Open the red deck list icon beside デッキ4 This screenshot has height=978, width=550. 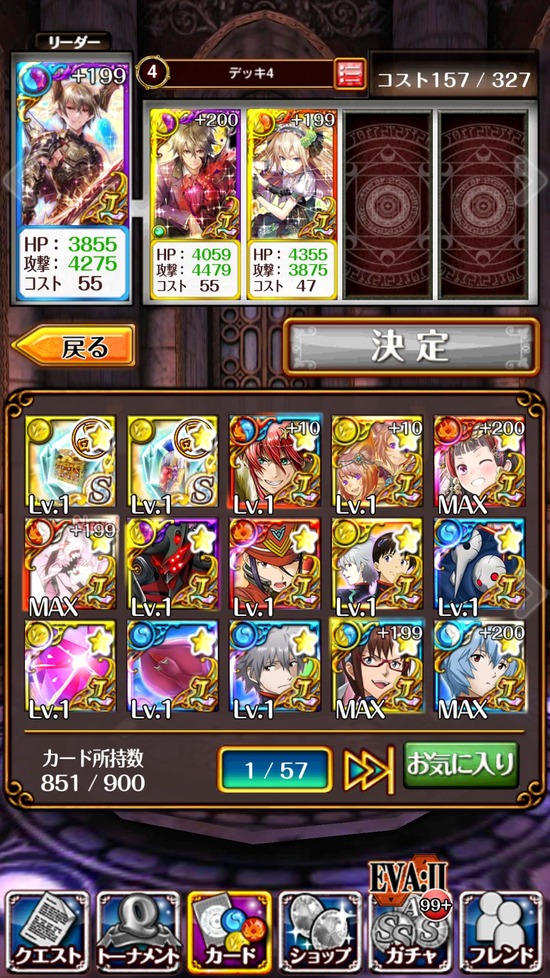[x=349, y=74]
